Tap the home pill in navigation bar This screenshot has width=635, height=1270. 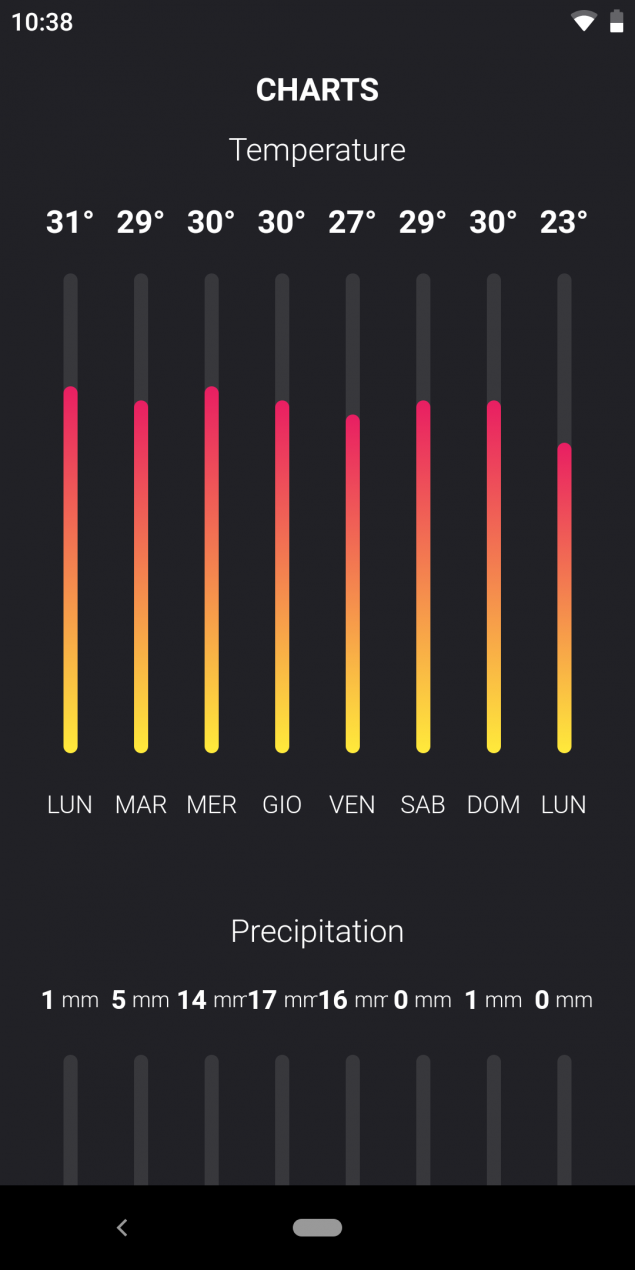click(317, 1227)
